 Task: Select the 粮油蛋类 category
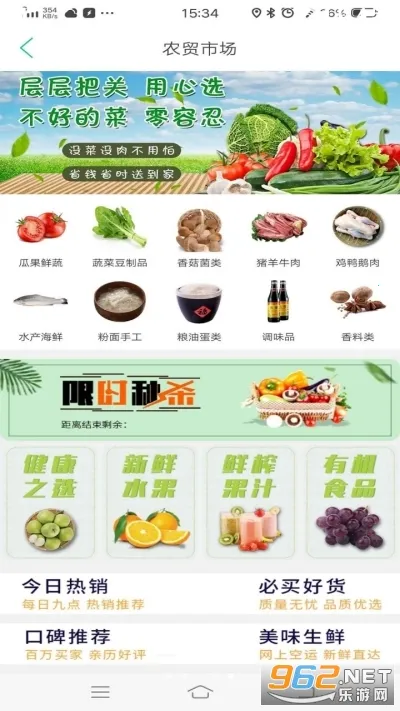[x=199, y=312]
